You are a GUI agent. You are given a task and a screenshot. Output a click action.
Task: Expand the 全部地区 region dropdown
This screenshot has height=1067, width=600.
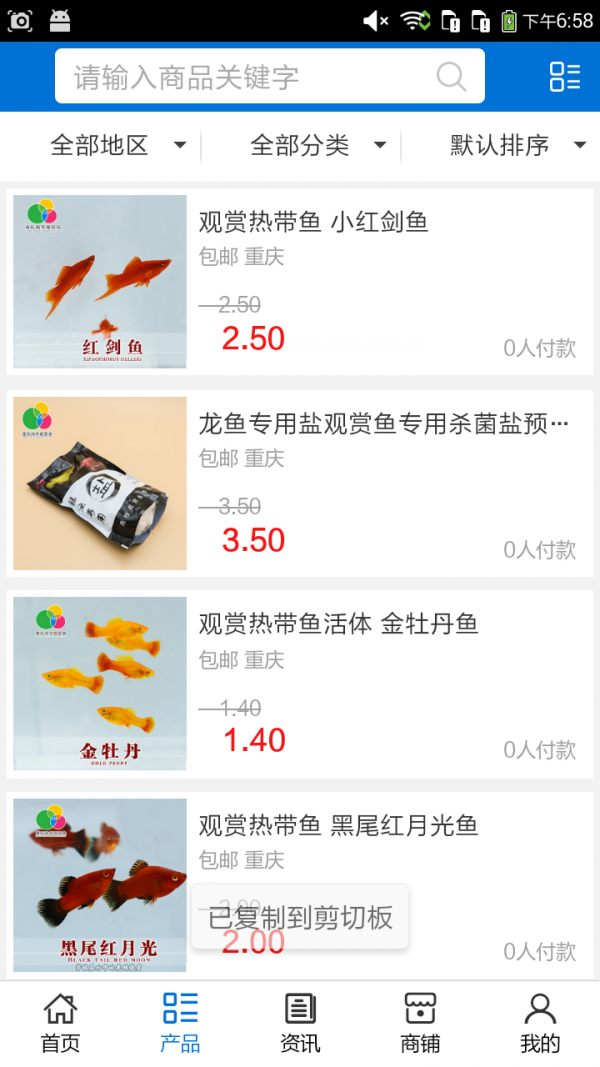coord(118,145)
